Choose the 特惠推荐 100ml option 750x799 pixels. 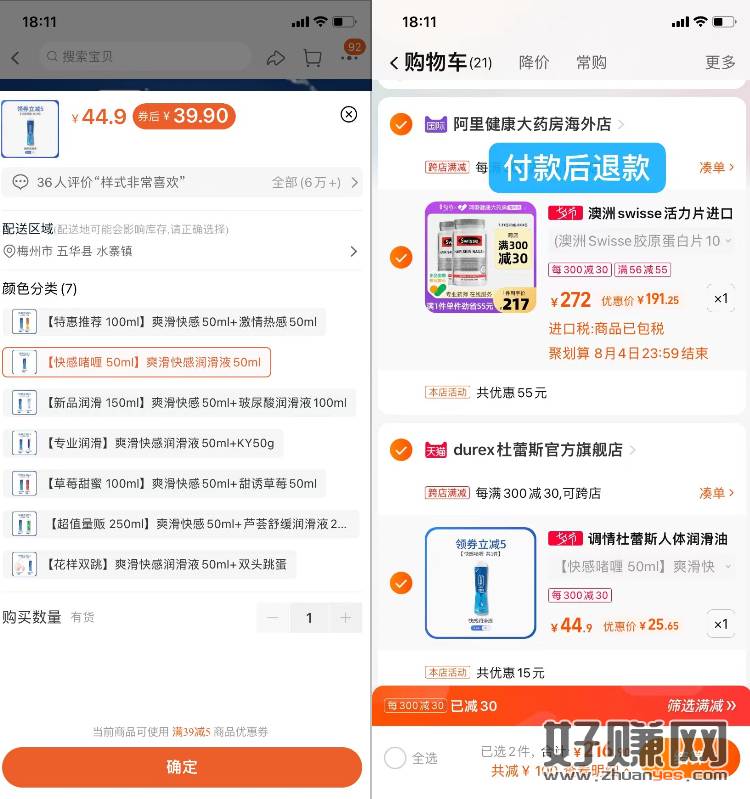pyautogui.click(x=165, y=321)
